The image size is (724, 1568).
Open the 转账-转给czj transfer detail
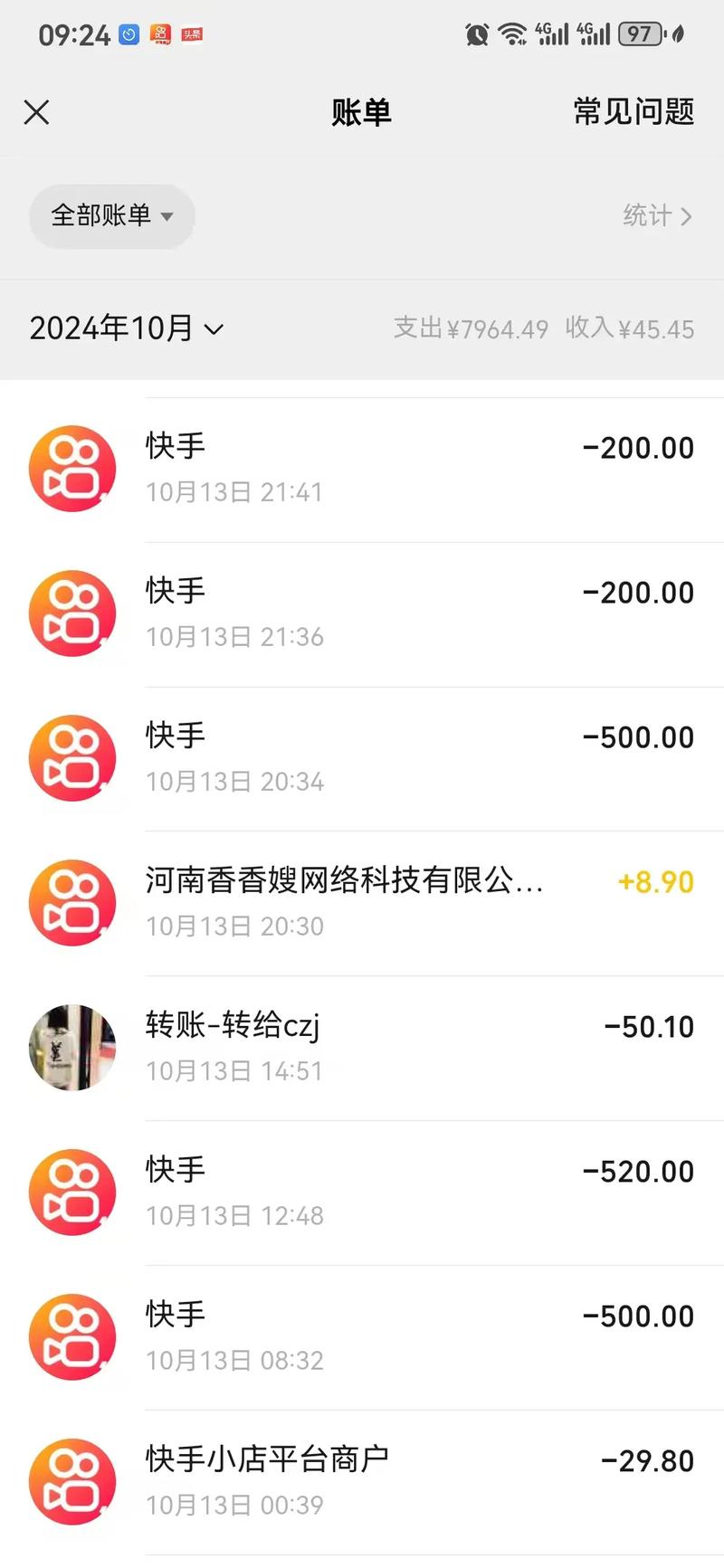point(362,1048)
